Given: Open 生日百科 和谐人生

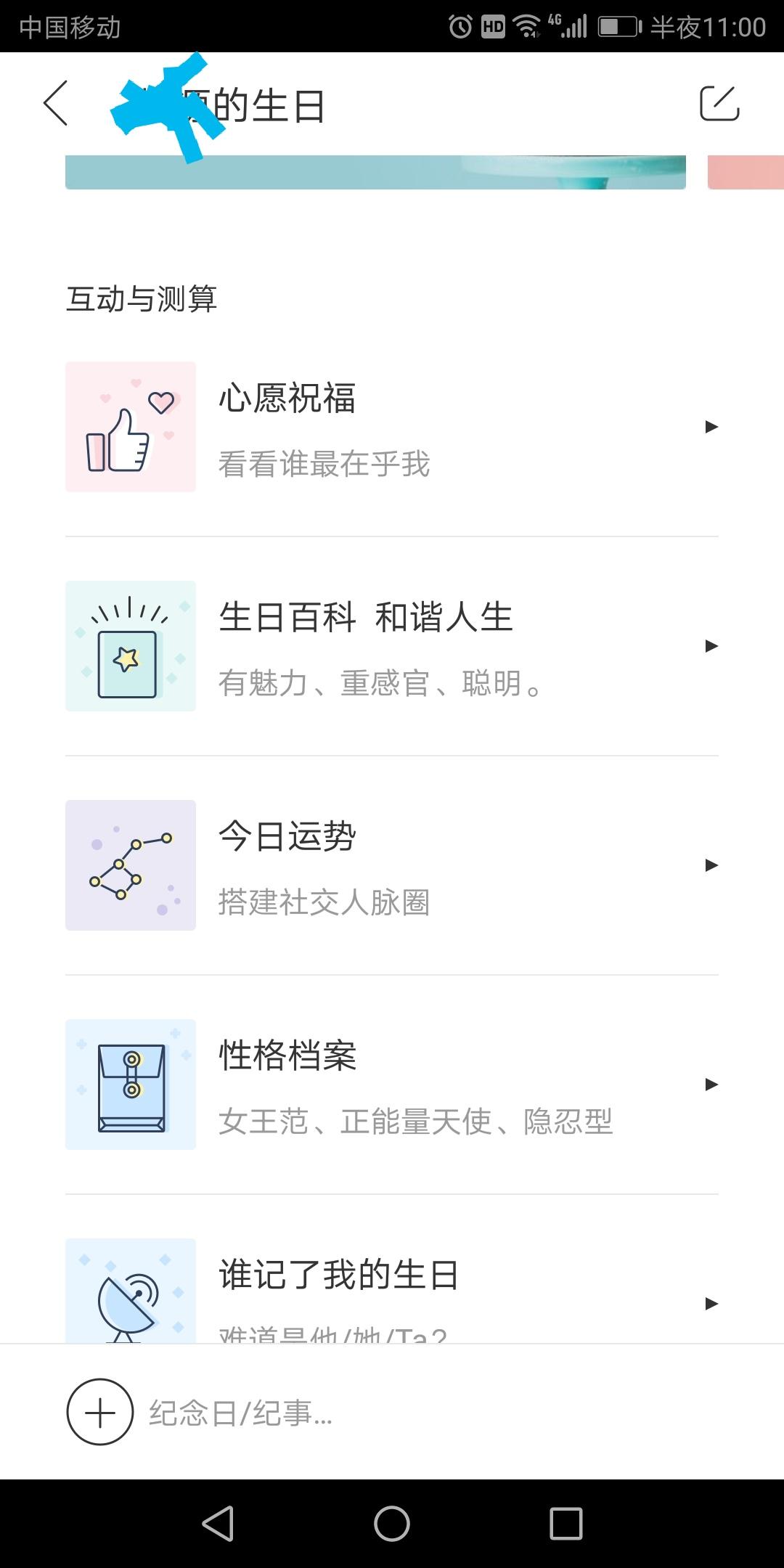Looking at the screenshot, I should point(392,646).
